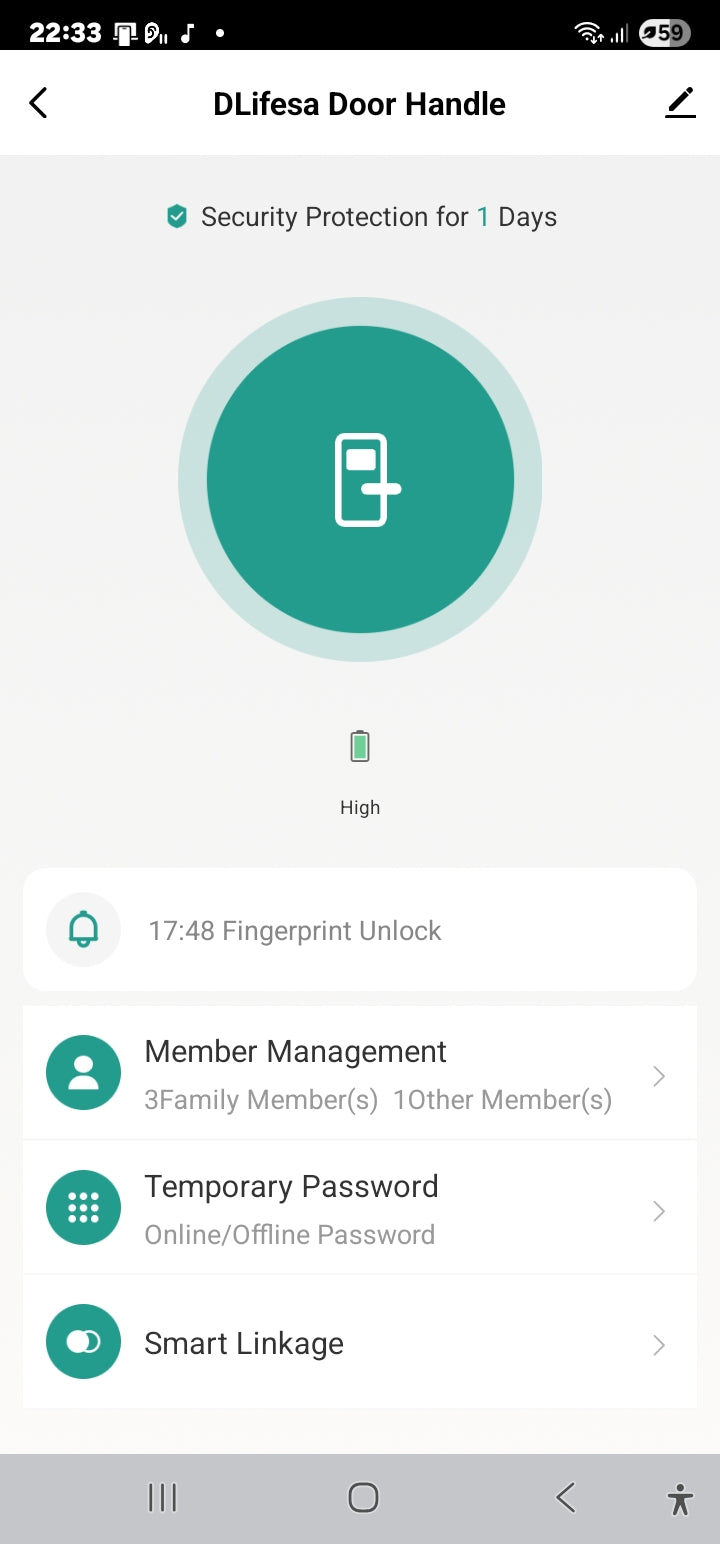720x1544 pixels.
Task: Go back from the door handle page
Action: [x=39, y=103]
